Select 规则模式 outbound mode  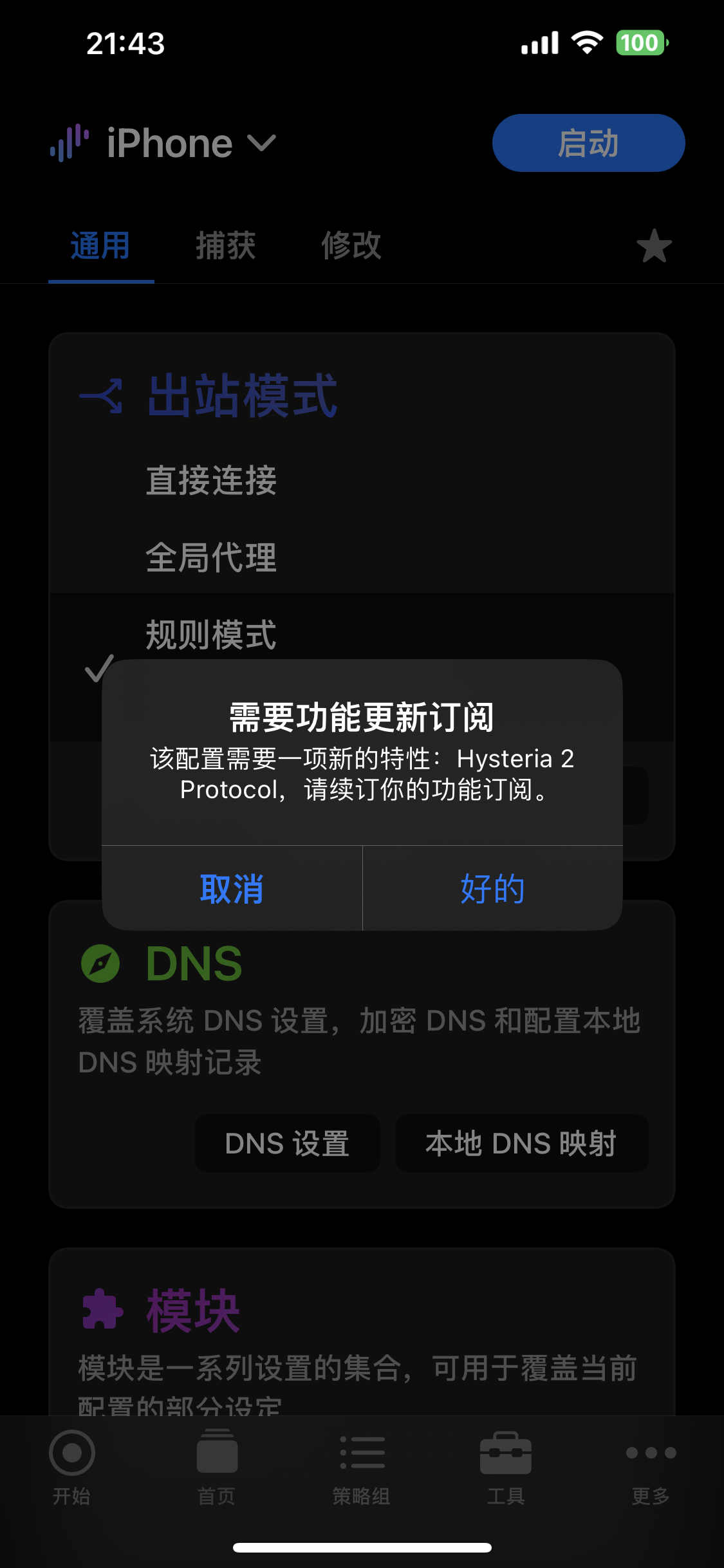click(211, 635)
